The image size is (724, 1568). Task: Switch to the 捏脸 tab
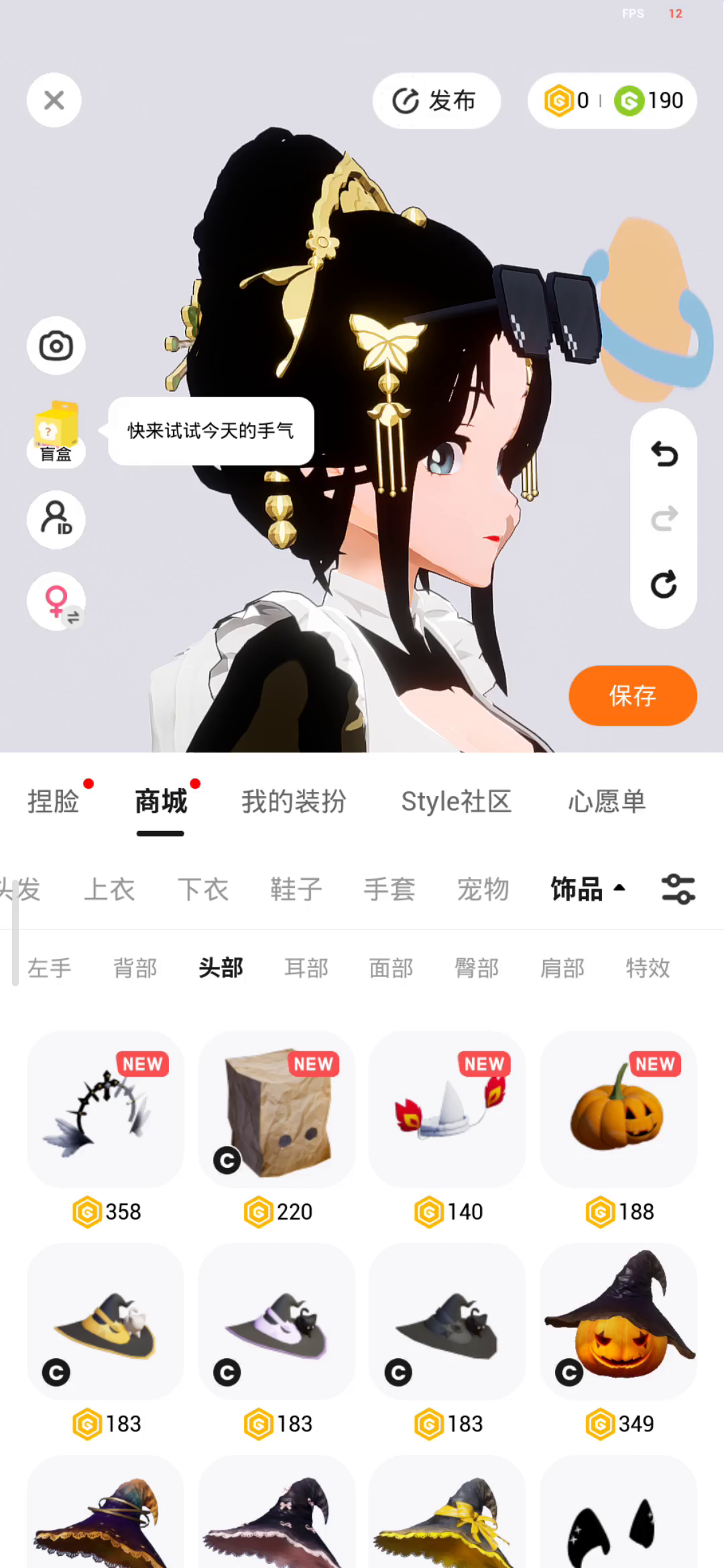[x=54, y=801]
